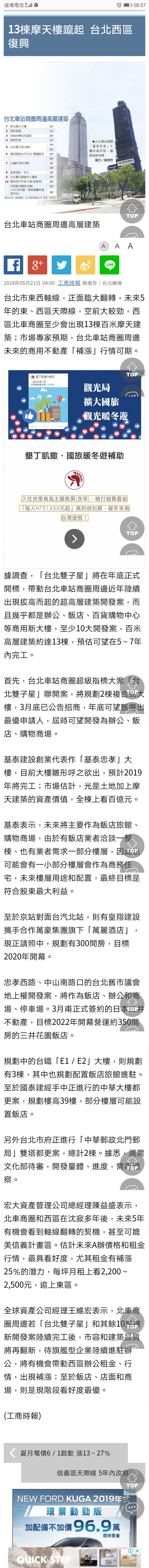Share article on Twitter

61,265
